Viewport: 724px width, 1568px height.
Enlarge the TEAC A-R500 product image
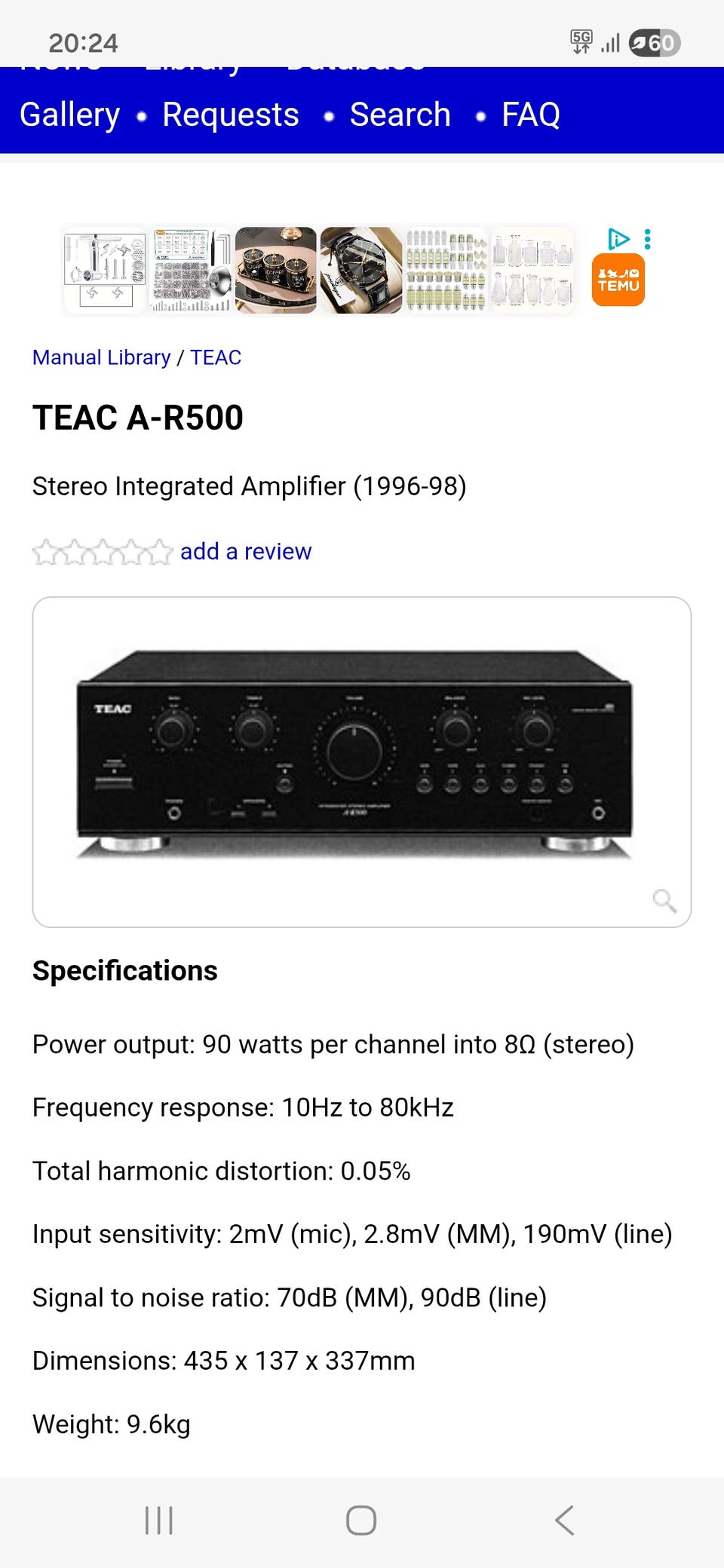pos(354,754)
